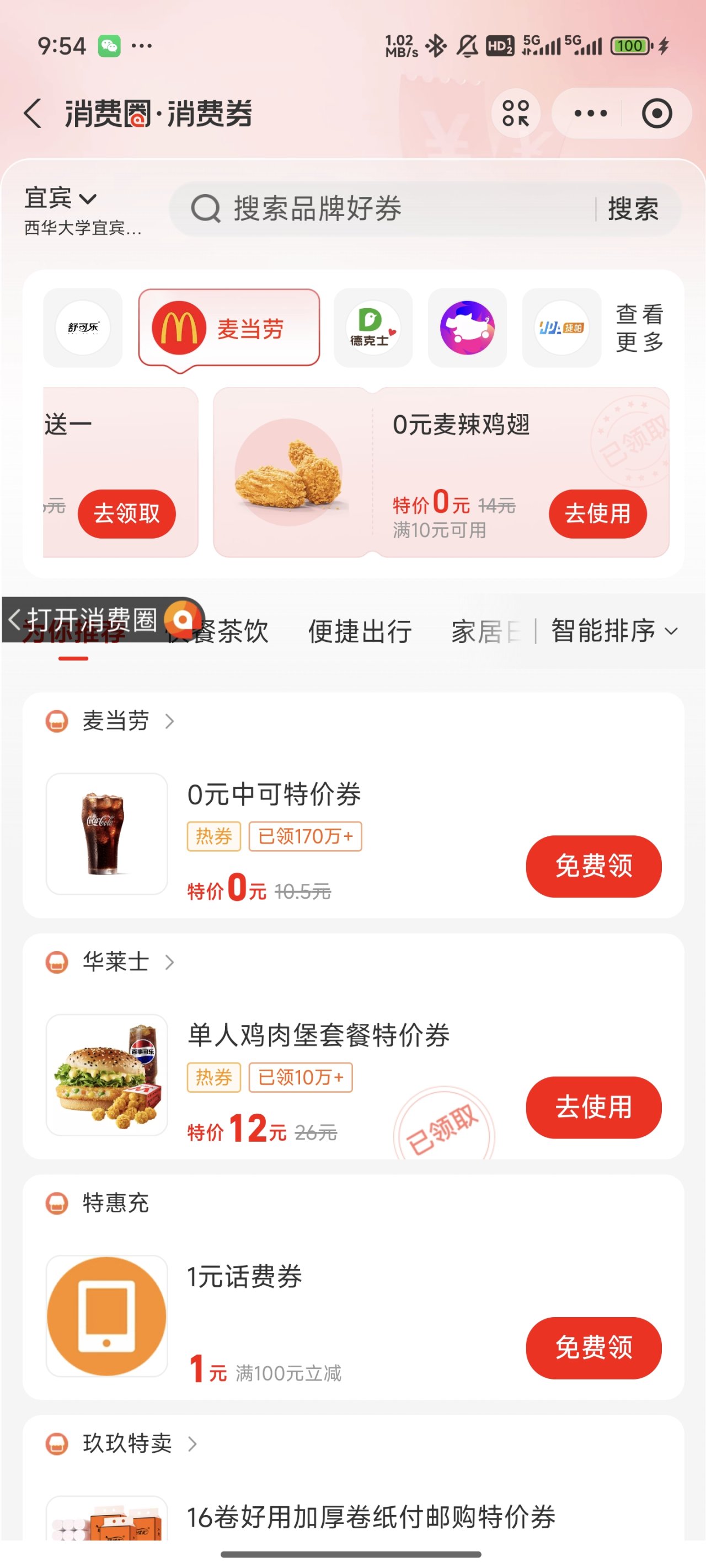Choose the 捷帕 brand icon
The image size is (706, 1568).
pyautogui.click(x=561, y=328)
